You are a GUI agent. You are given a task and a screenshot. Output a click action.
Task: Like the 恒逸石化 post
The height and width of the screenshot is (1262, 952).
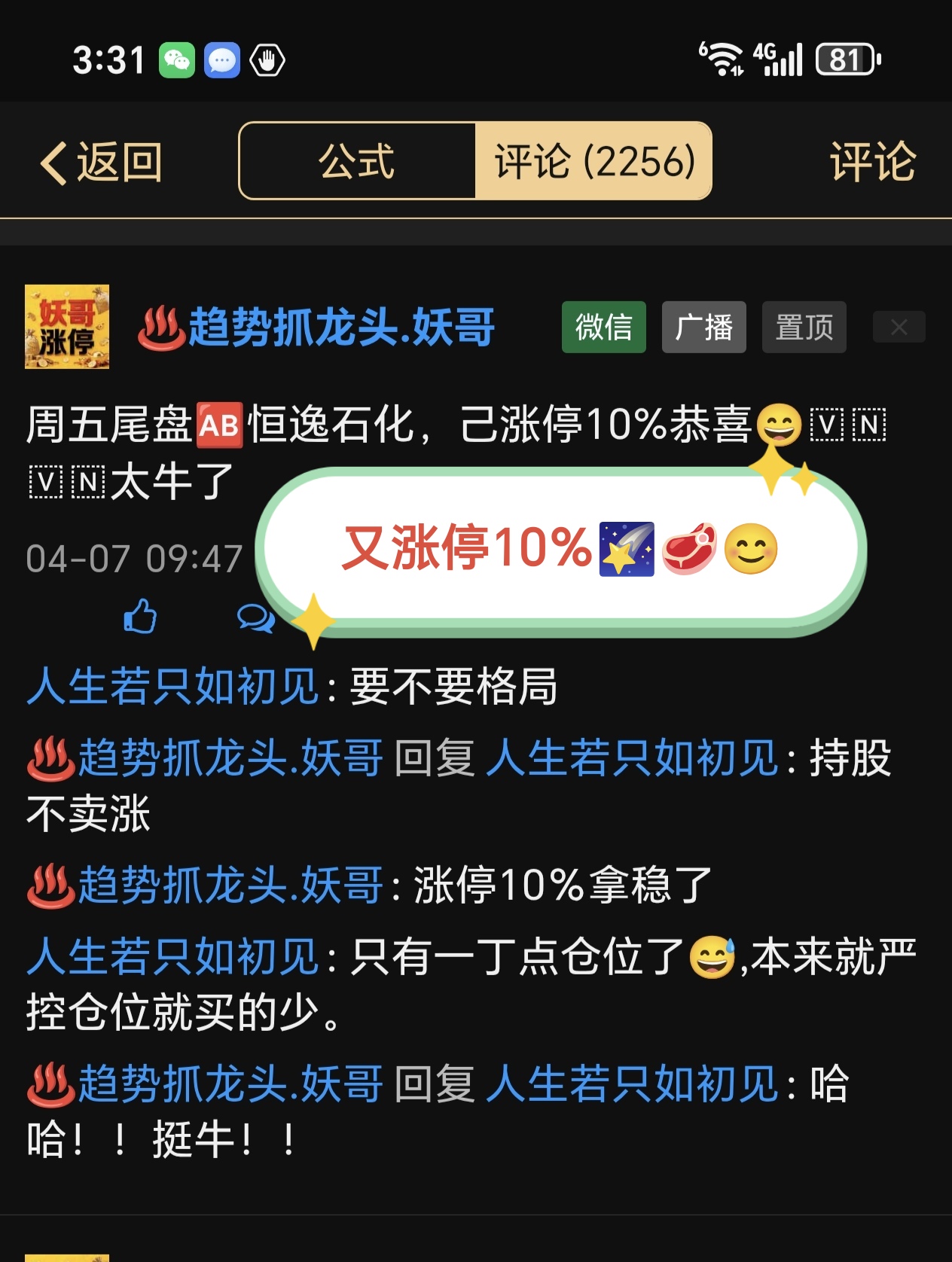point(140,617)
